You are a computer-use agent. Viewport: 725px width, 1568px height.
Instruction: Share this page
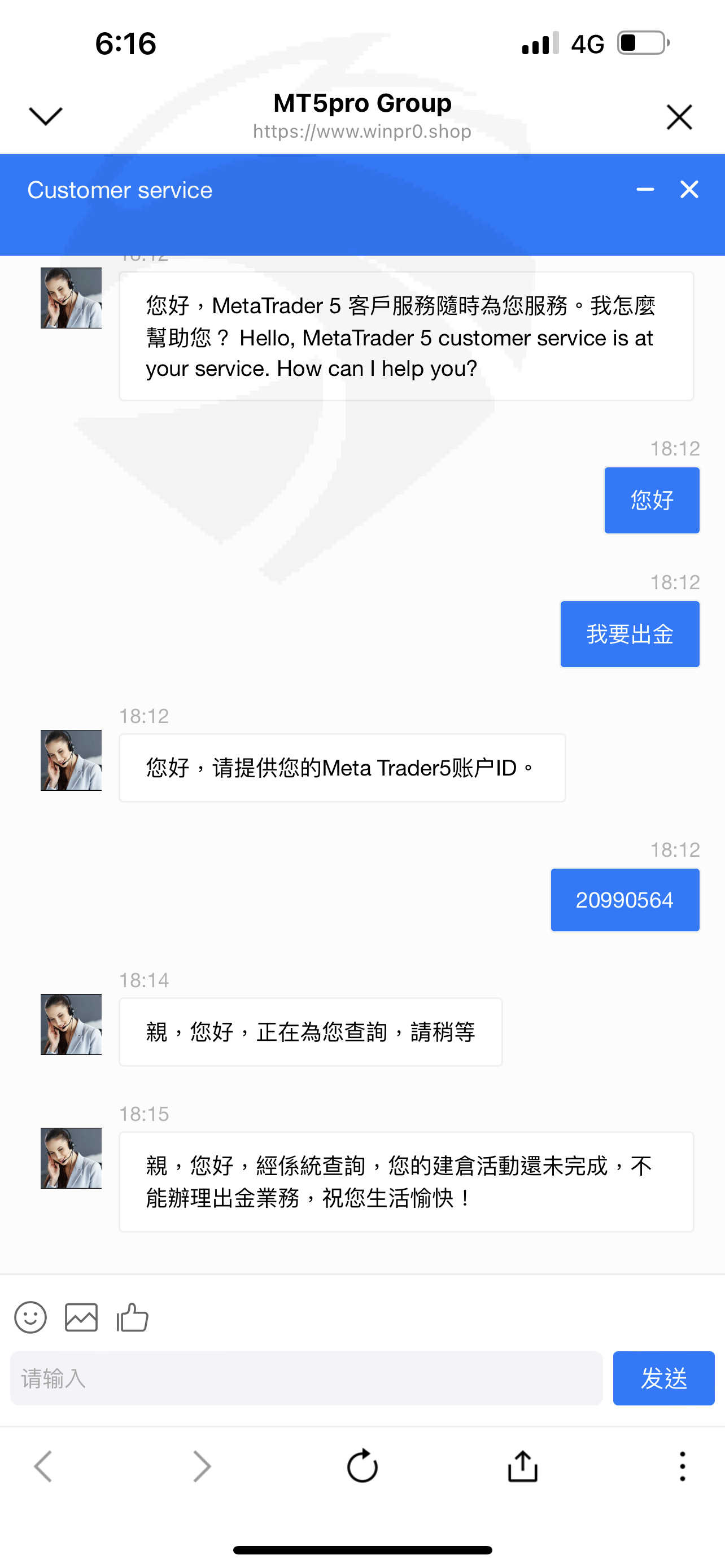pos(523,1465)
